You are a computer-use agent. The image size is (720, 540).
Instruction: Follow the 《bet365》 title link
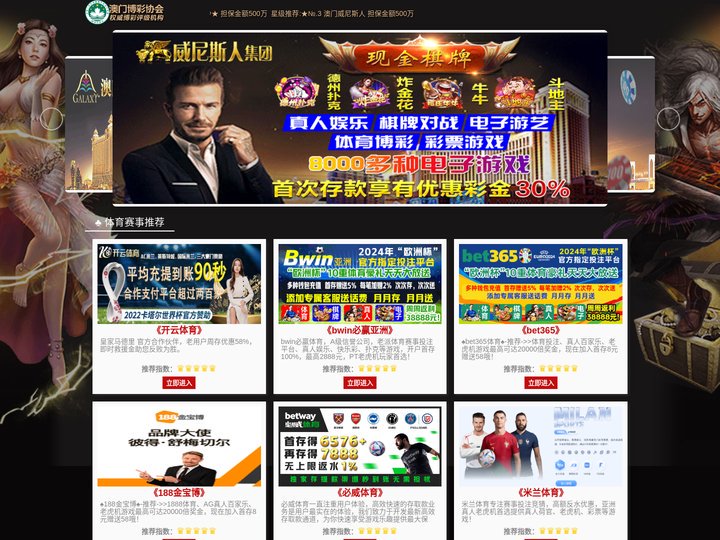pyautogui.click(x=540, y=329)
